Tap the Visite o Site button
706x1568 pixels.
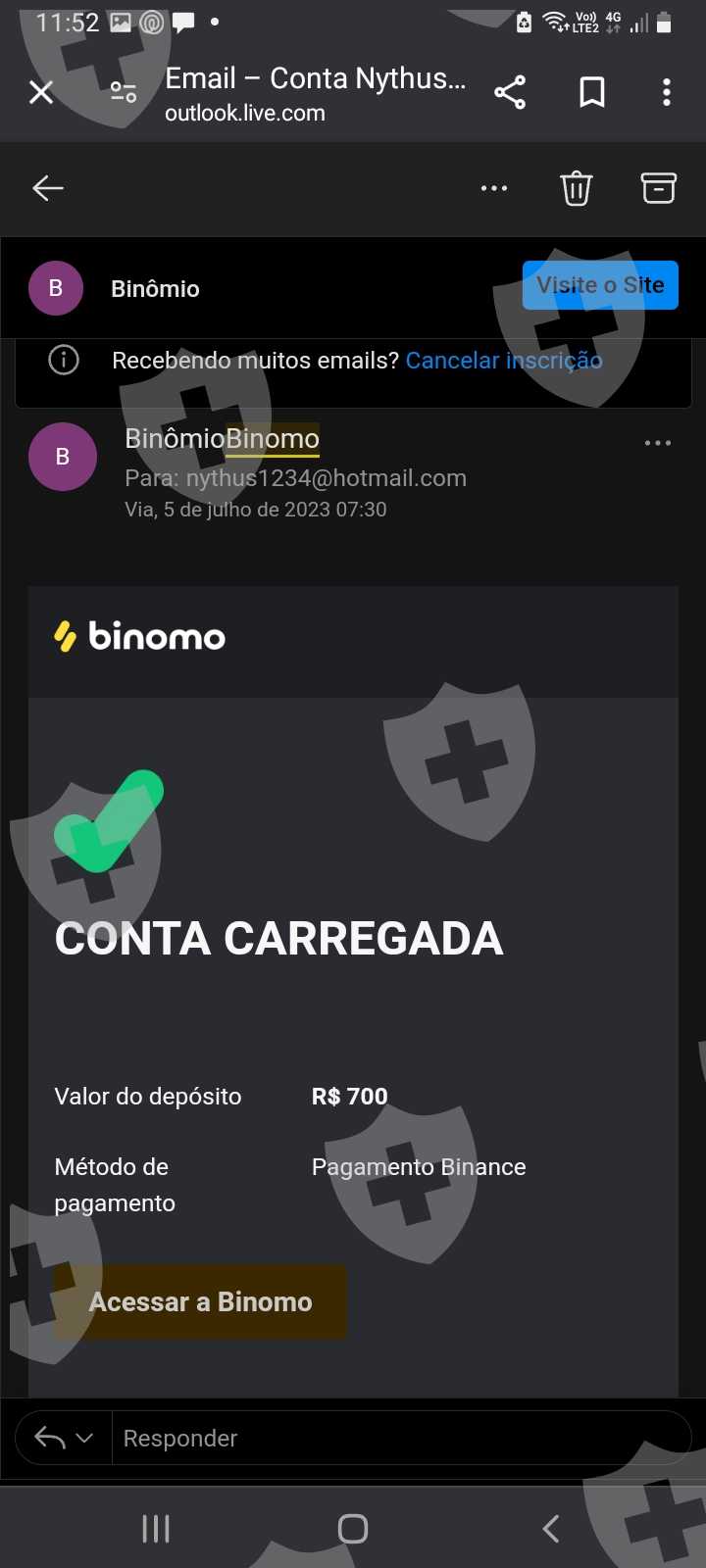click(600, 285)
